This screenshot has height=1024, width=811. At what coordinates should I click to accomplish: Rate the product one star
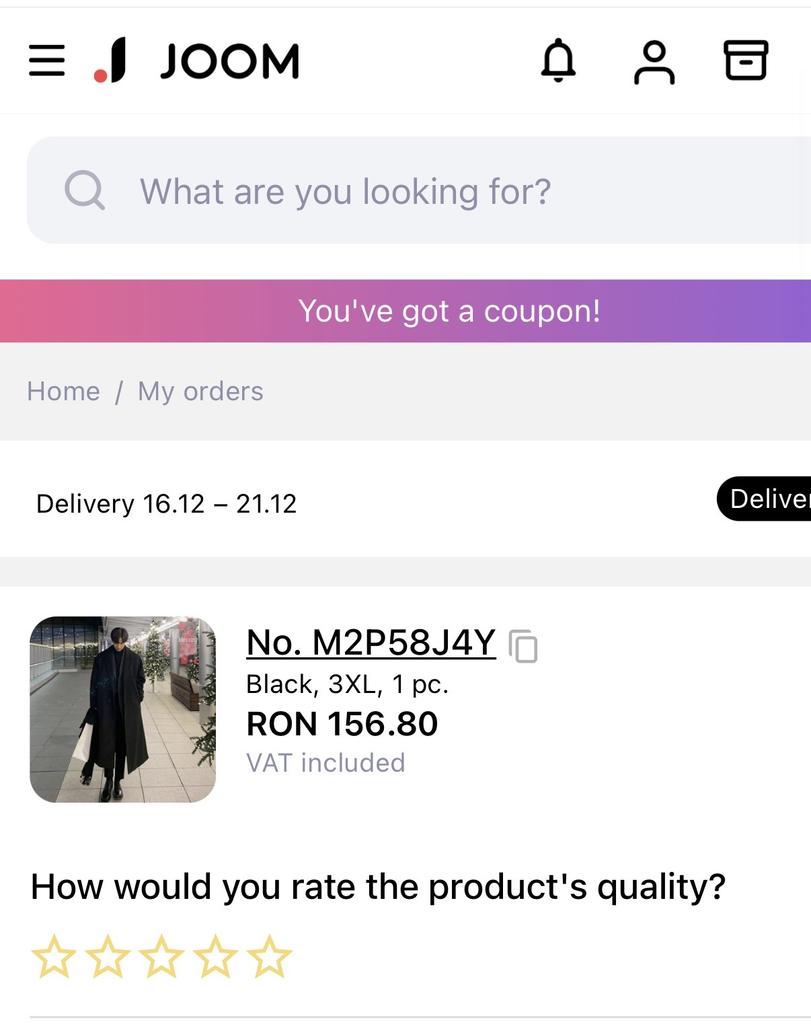[x=53, y=957]
